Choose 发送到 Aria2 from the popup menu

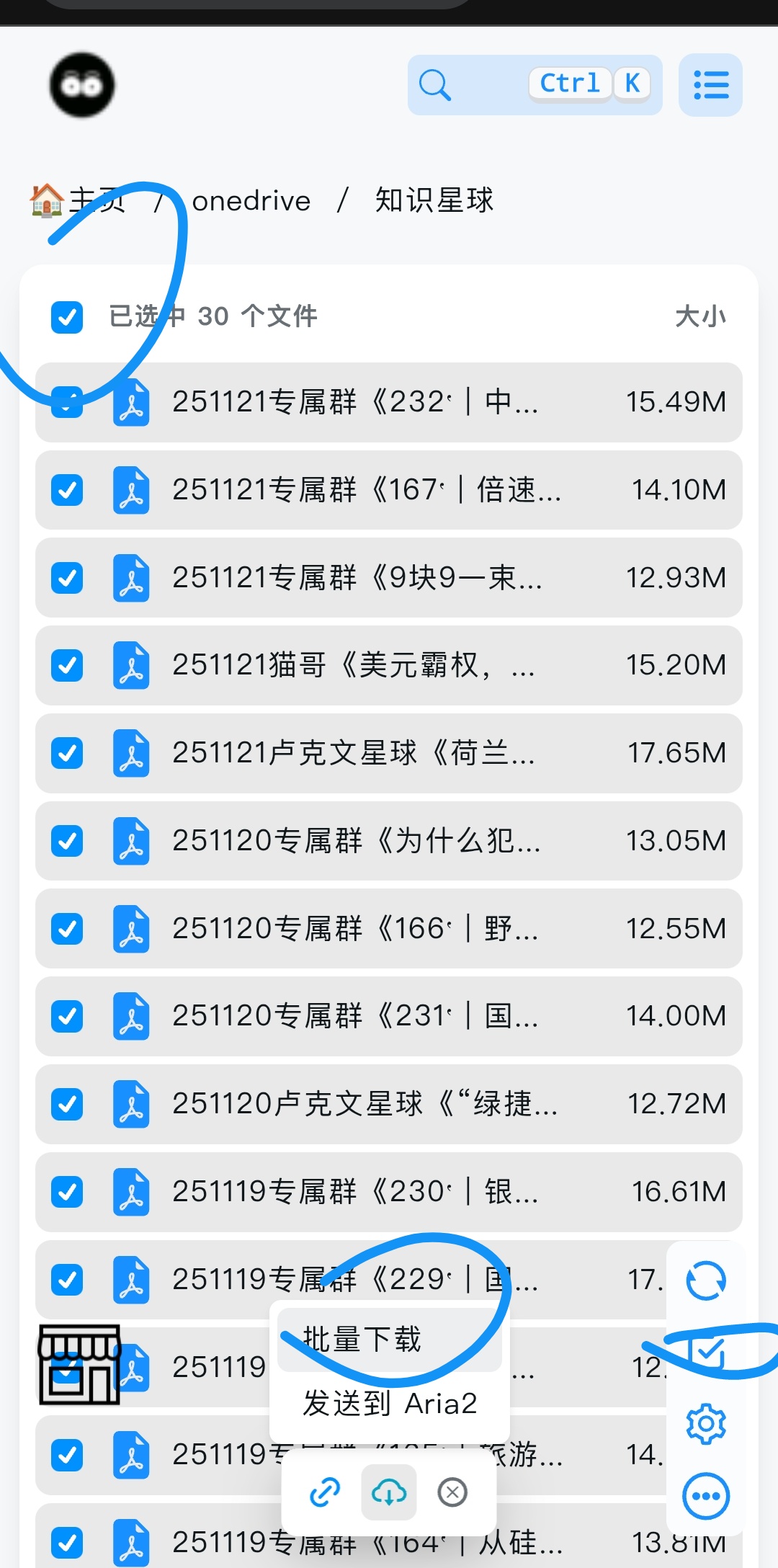[389, 1404]
